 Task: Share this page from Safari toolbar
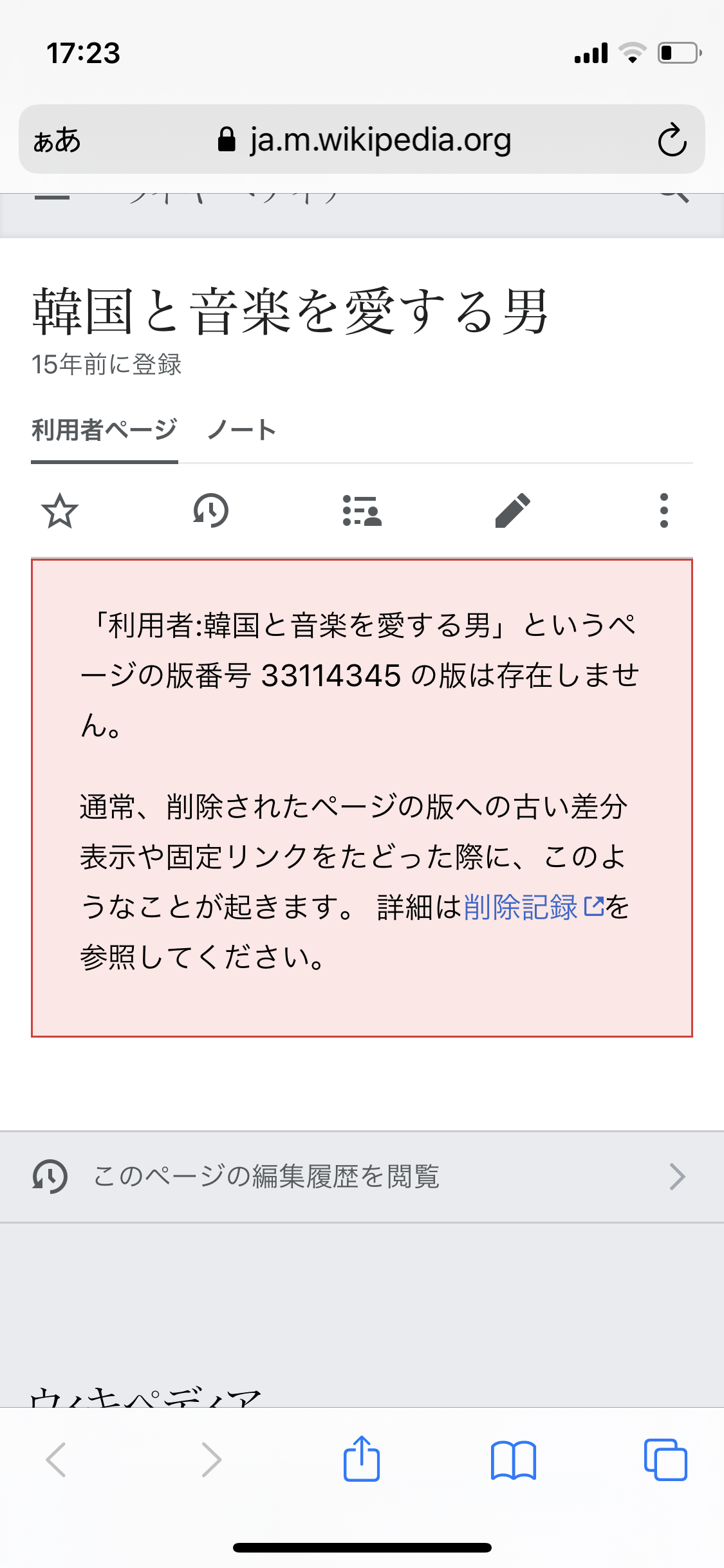[x=362, y=1459]
